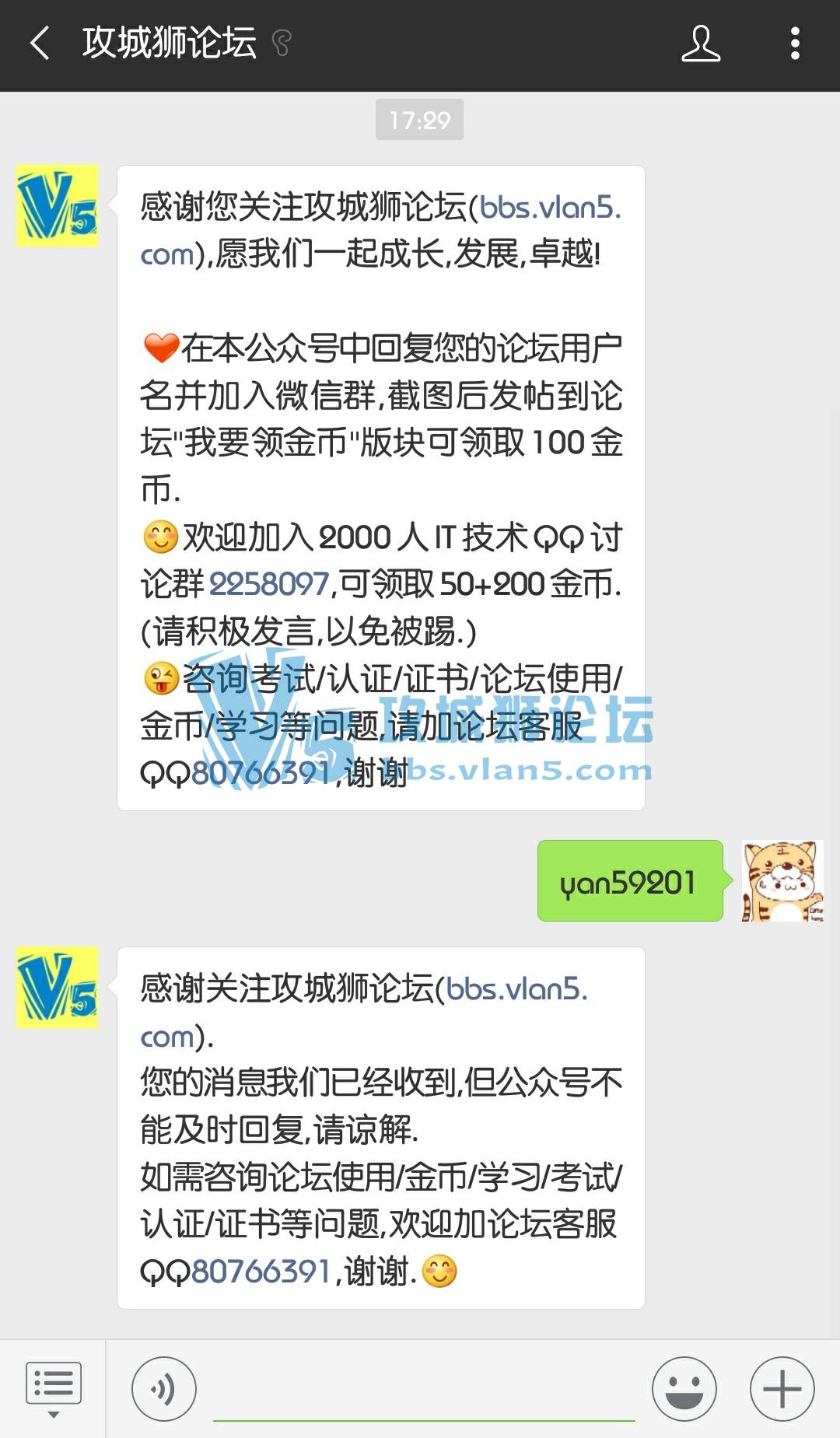This screenshot has height=1438, width=840.
Task: Focus the message input field
Action: point(424,1392)
